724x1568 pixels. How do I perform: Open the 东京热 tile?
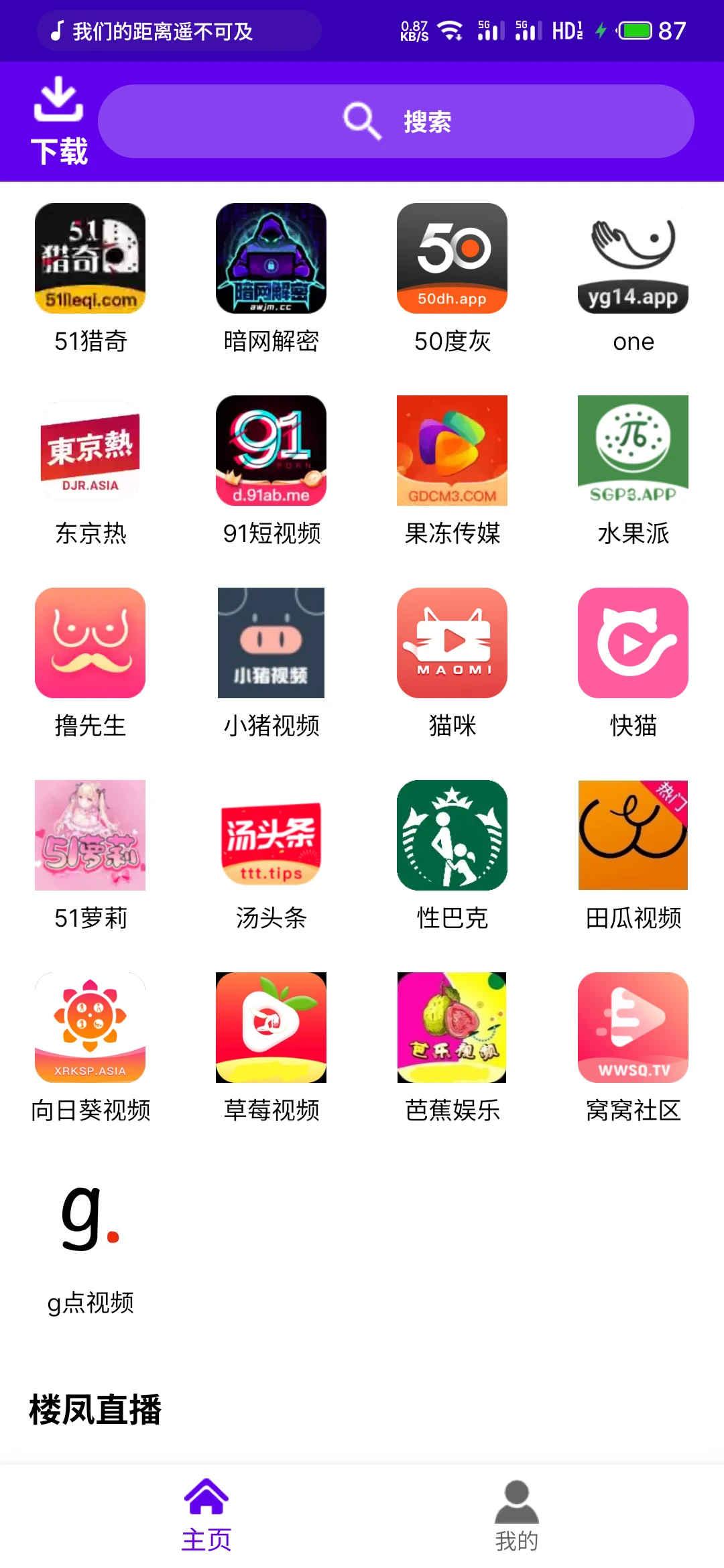[x=90, y=451]
